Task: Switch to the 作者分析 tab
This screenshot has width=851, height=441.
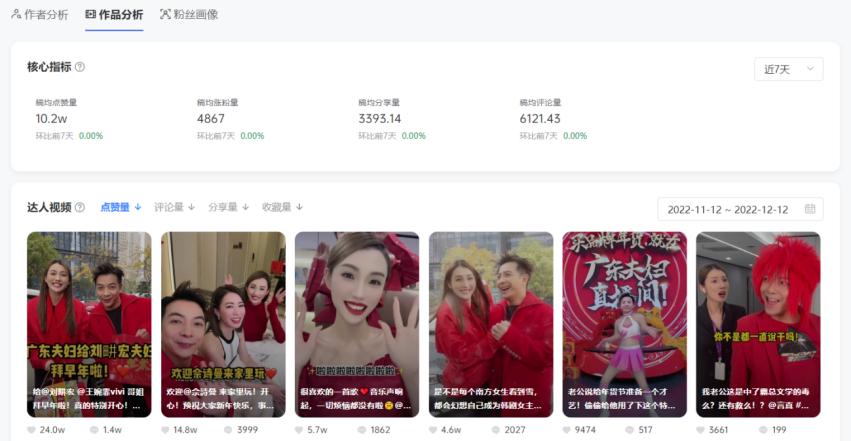Action: point(40,15)
